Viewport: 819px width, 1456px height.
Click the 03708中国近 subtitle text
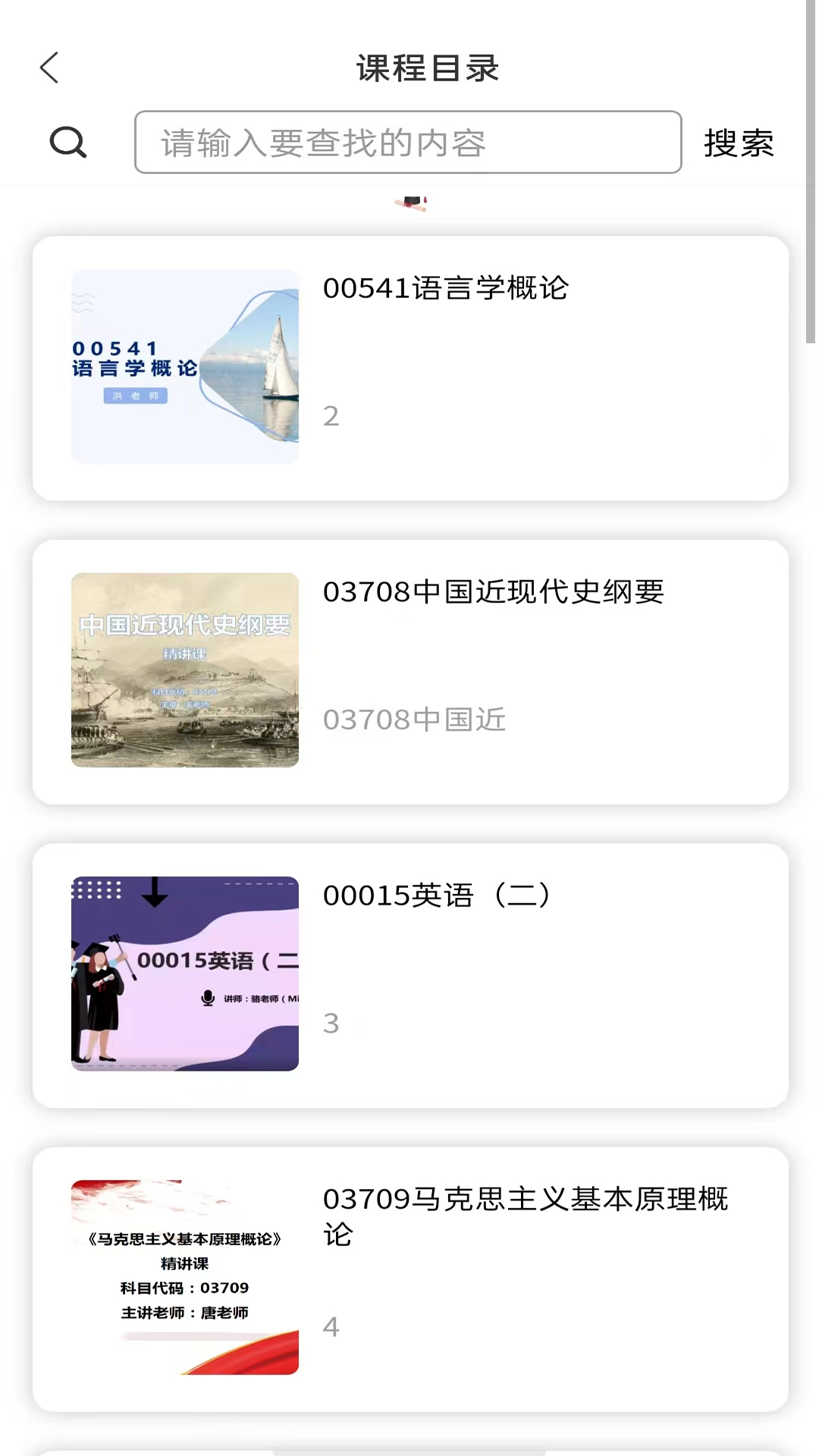coord(414,719)
